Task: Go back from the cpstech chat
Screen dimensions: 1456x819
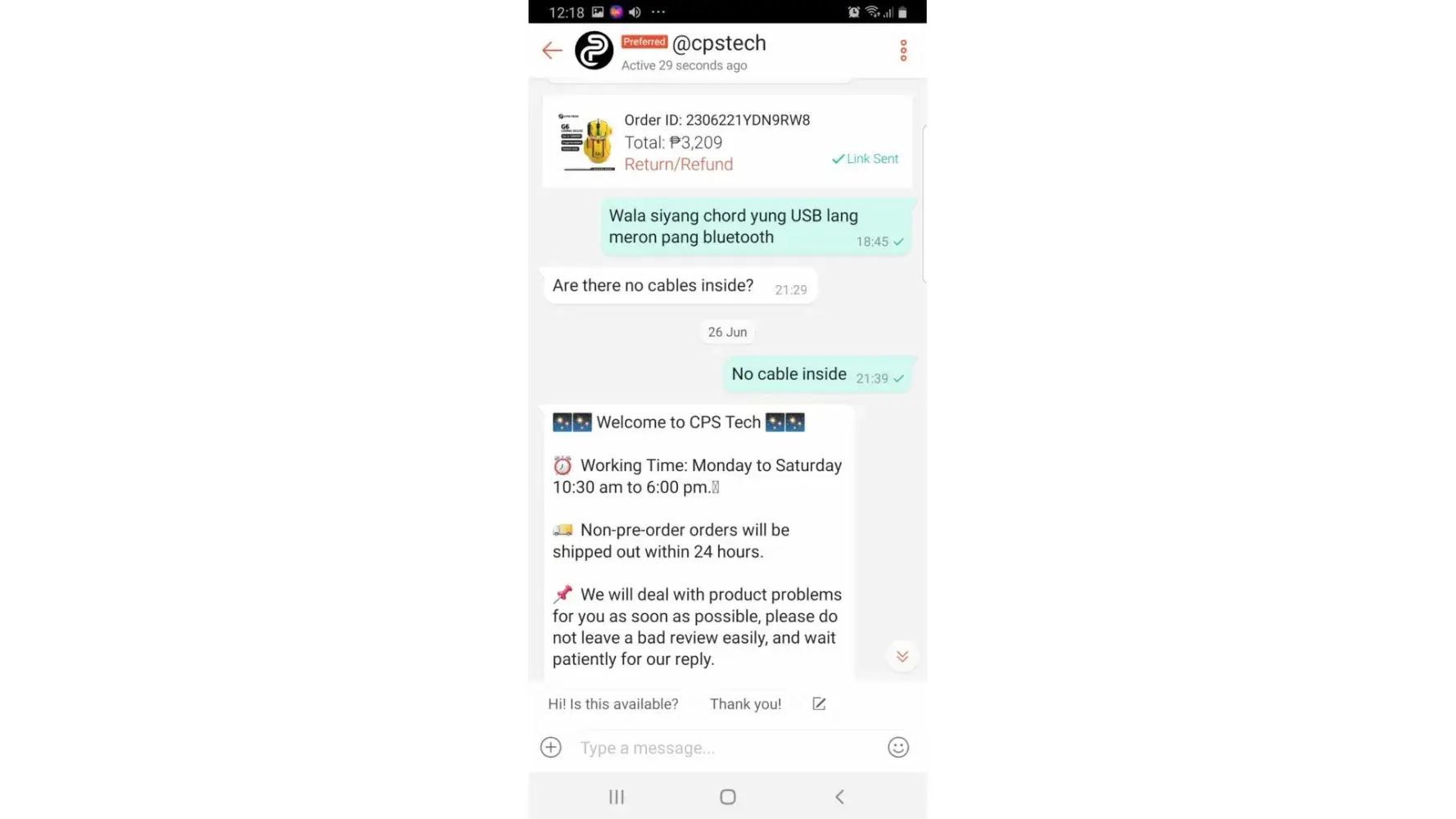Action: pyautogui.click(x=552, y=51)
